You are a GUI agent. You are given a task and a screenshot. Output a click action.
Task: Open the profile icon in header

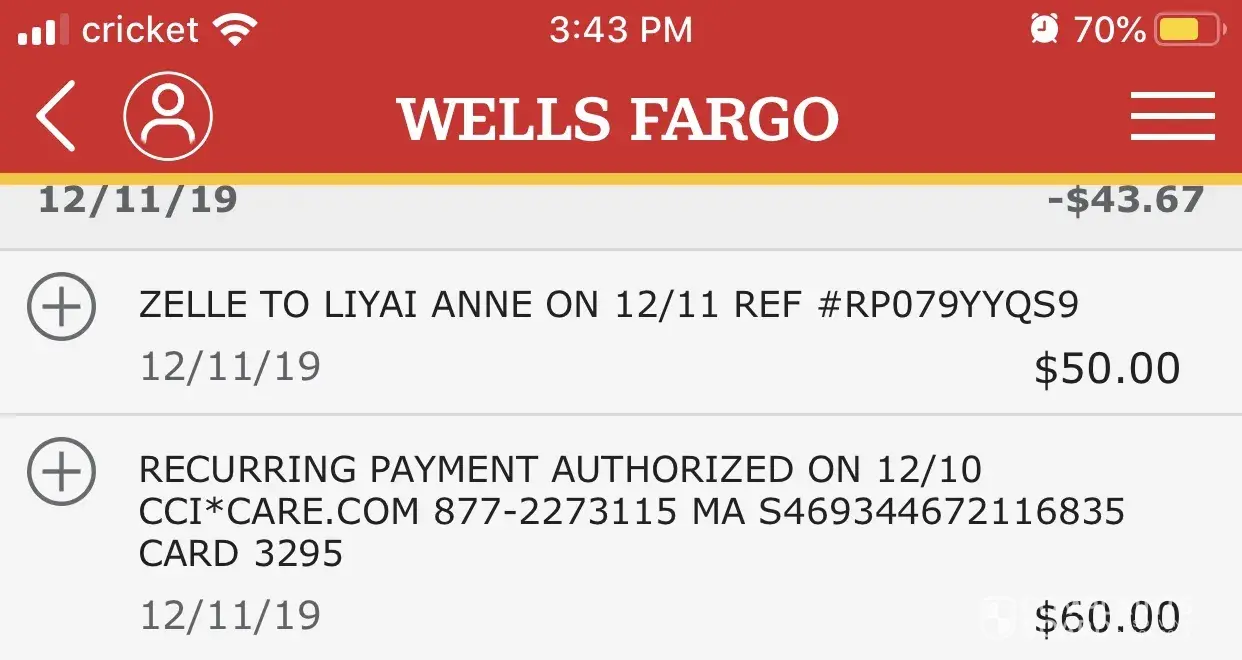[168, 116]
